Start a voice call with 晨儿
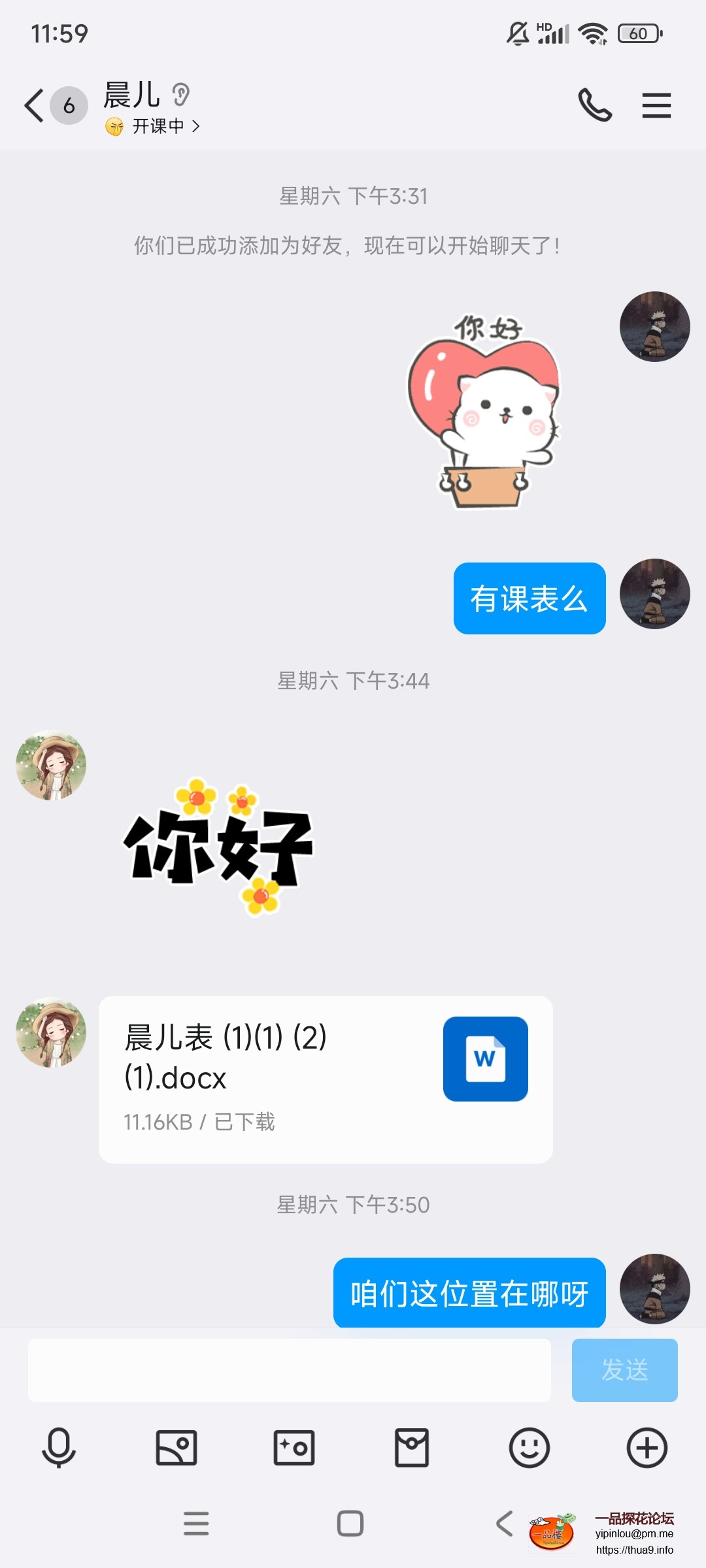This screenshot has width=706, height=1568. pos(594,104)
